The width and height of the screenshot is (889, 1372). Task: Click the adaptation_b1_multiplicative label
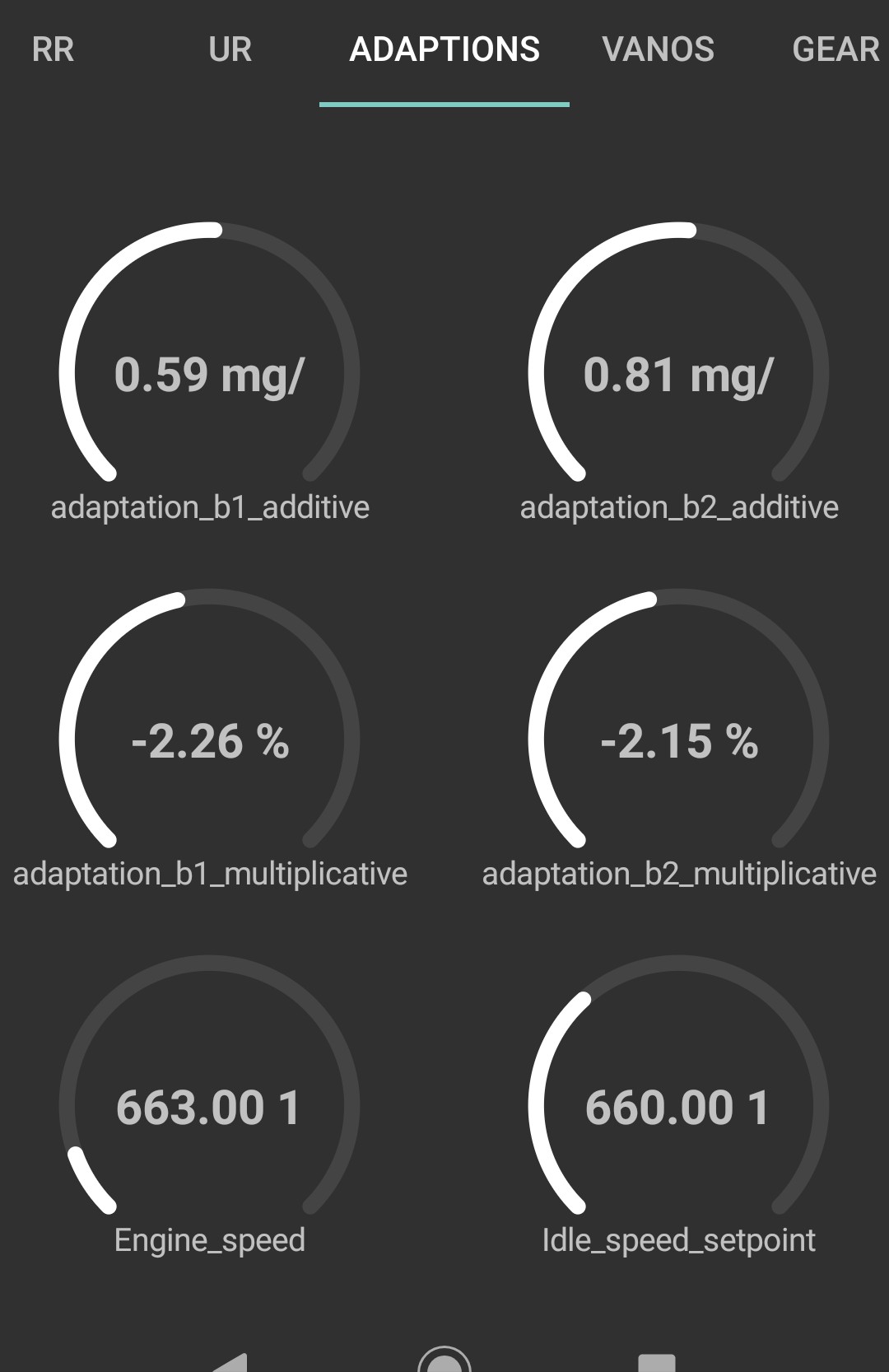(x=210, y=874)
